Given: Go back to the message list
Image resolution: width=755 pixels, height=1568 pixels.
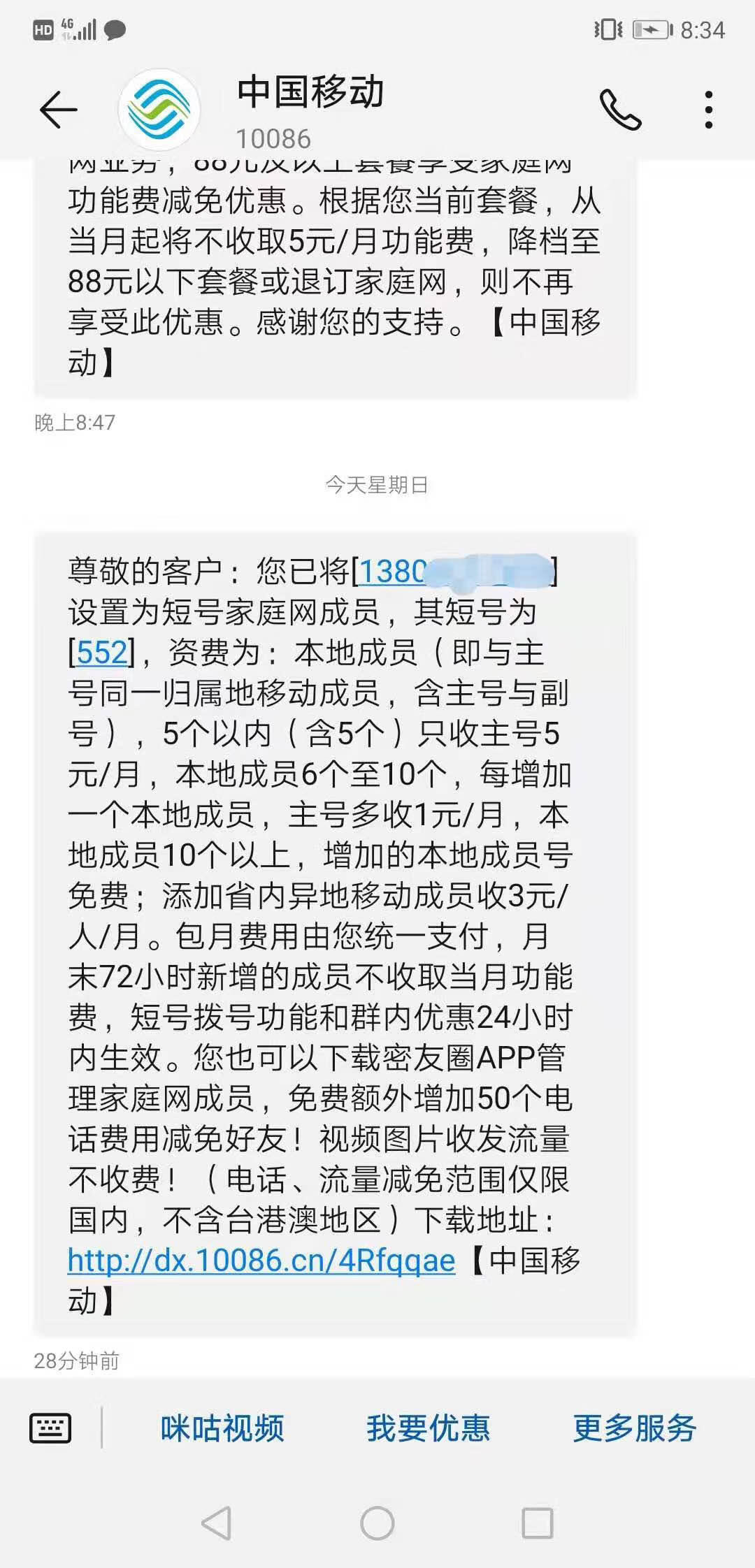Looking at the screenshot, I should tap(58, 110).
